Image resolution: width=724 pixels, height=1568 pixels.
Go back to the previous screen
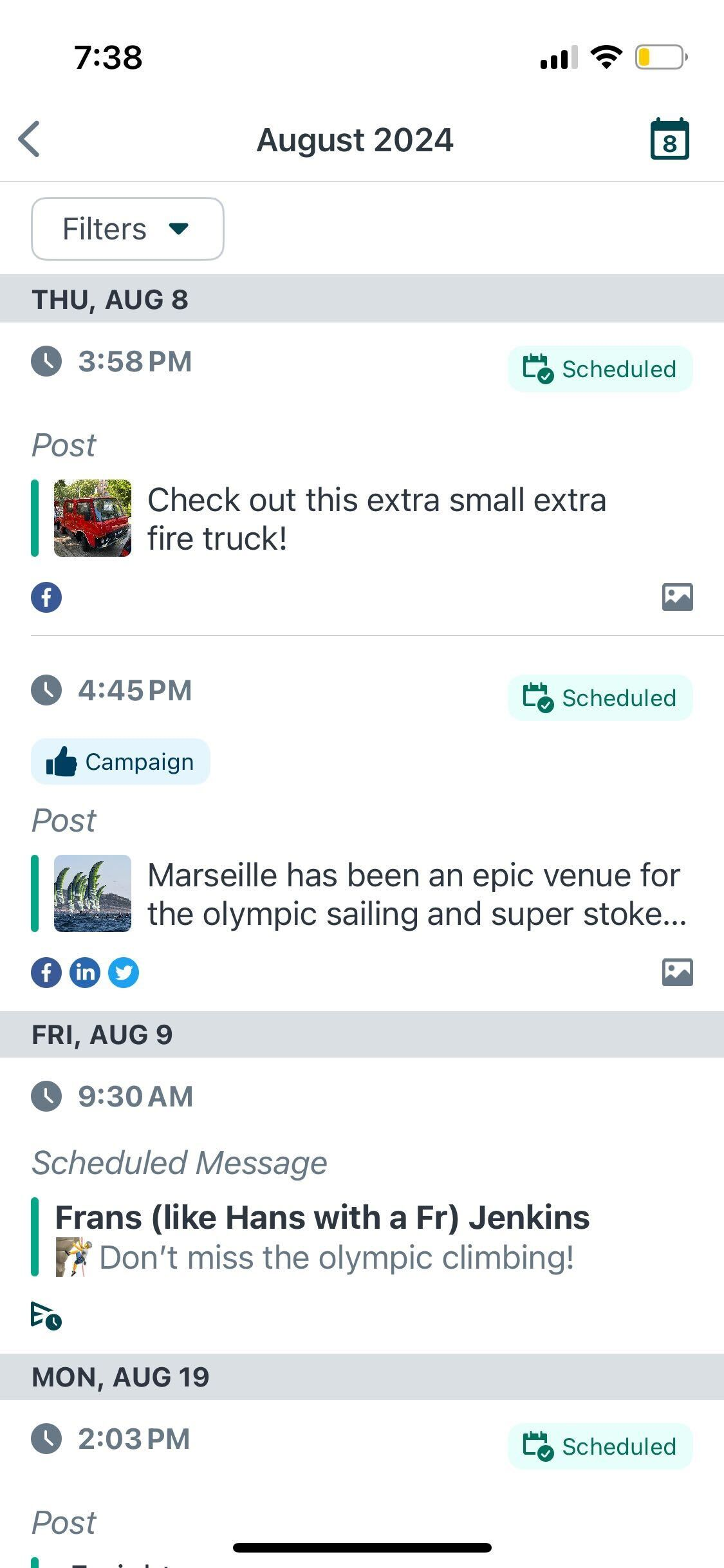coord(30,139)
